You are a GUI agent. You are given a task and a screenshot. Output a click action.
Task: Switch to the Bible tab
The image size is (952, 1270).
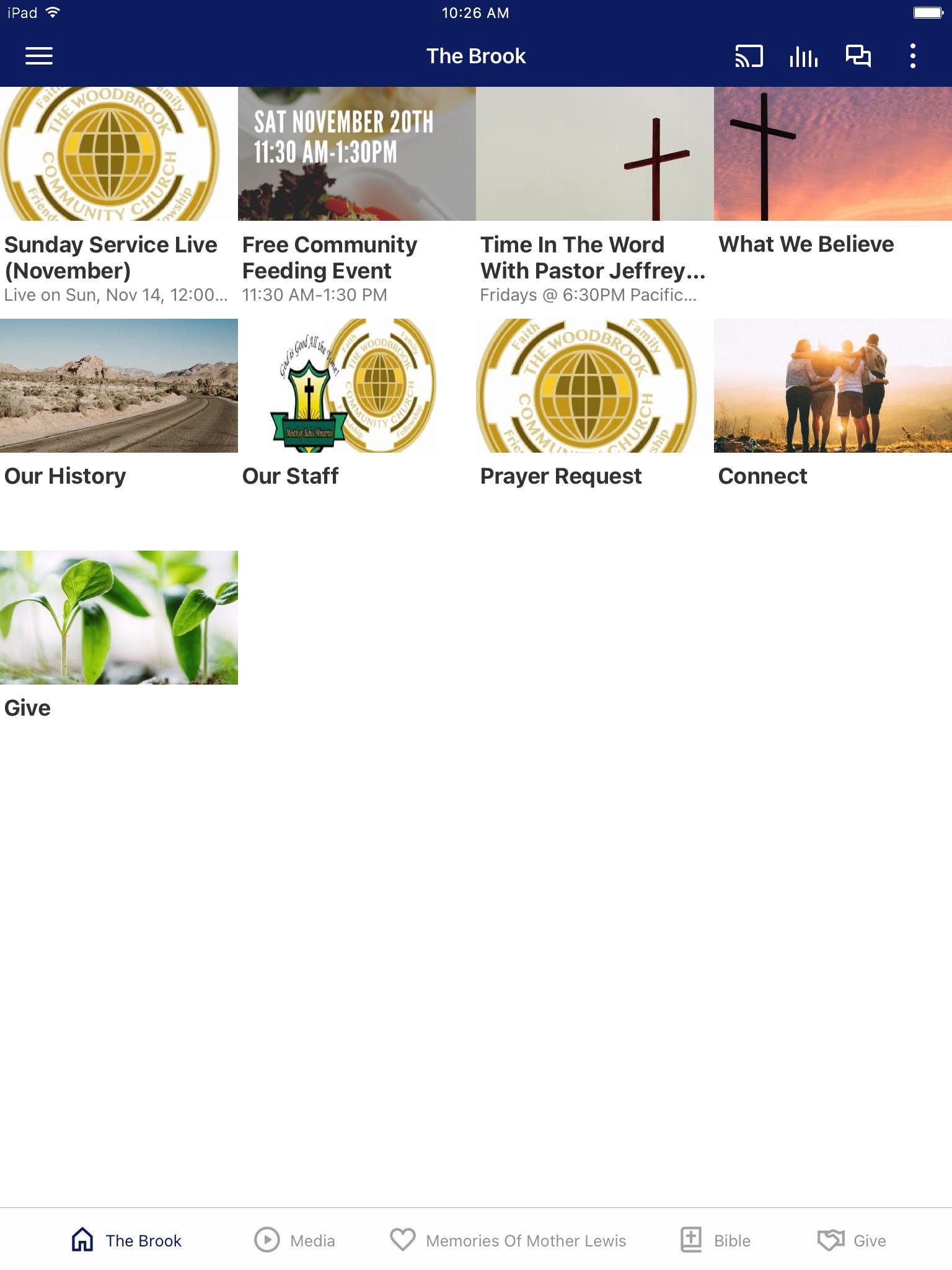point(715,1240)
